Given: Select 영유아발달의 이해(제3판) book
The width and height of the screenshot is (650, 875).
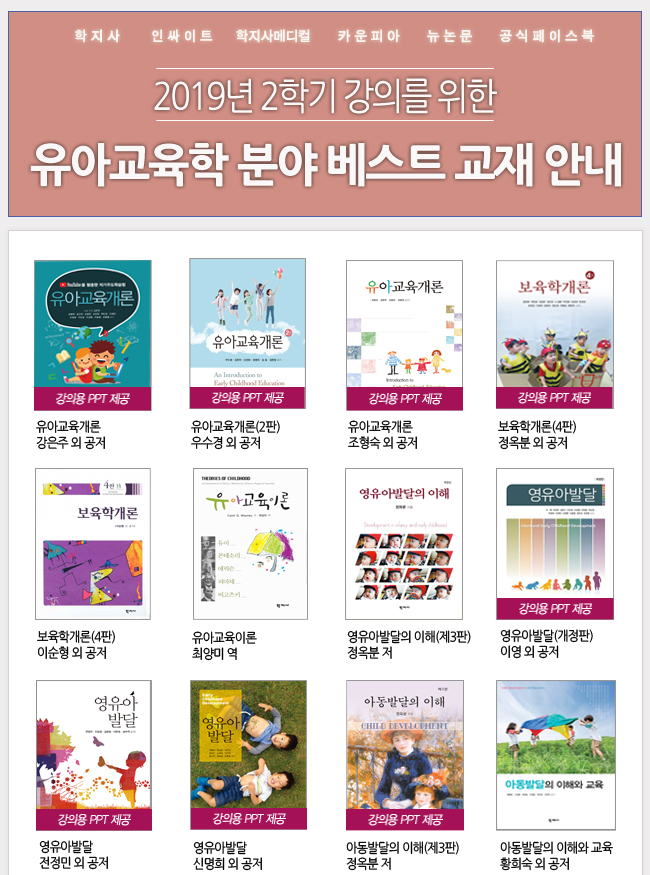Looking at the screenshot, I should click(404, 543).
